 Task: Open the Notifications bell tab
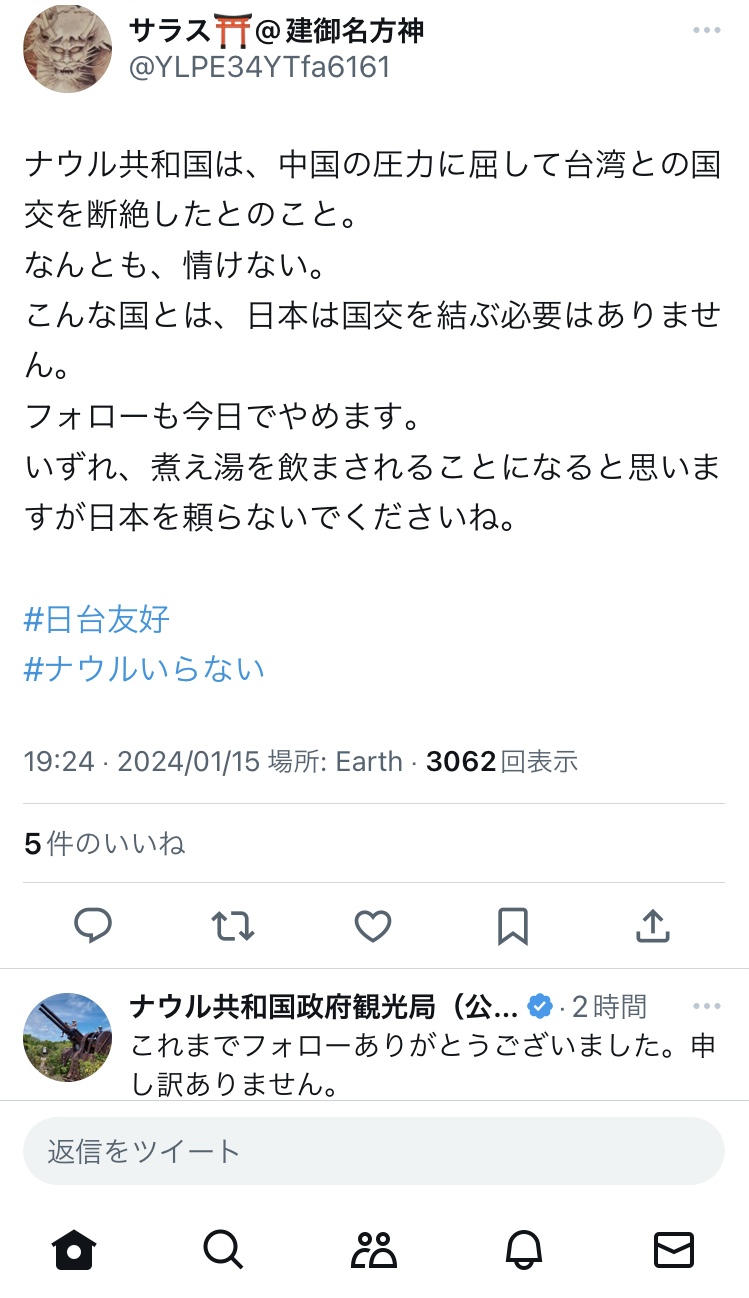click(x=524, y=1249)
